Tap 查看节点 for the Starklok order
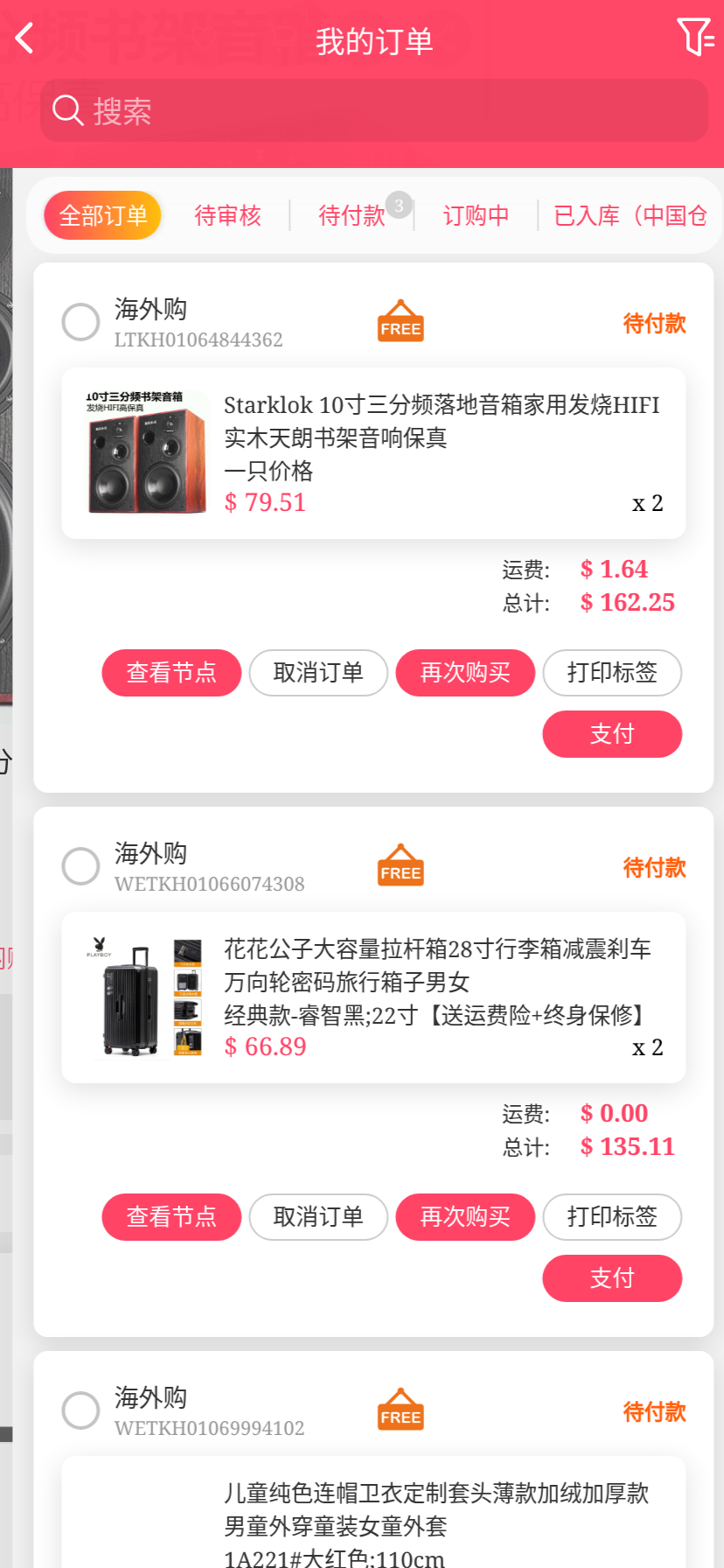 [171, 673]
